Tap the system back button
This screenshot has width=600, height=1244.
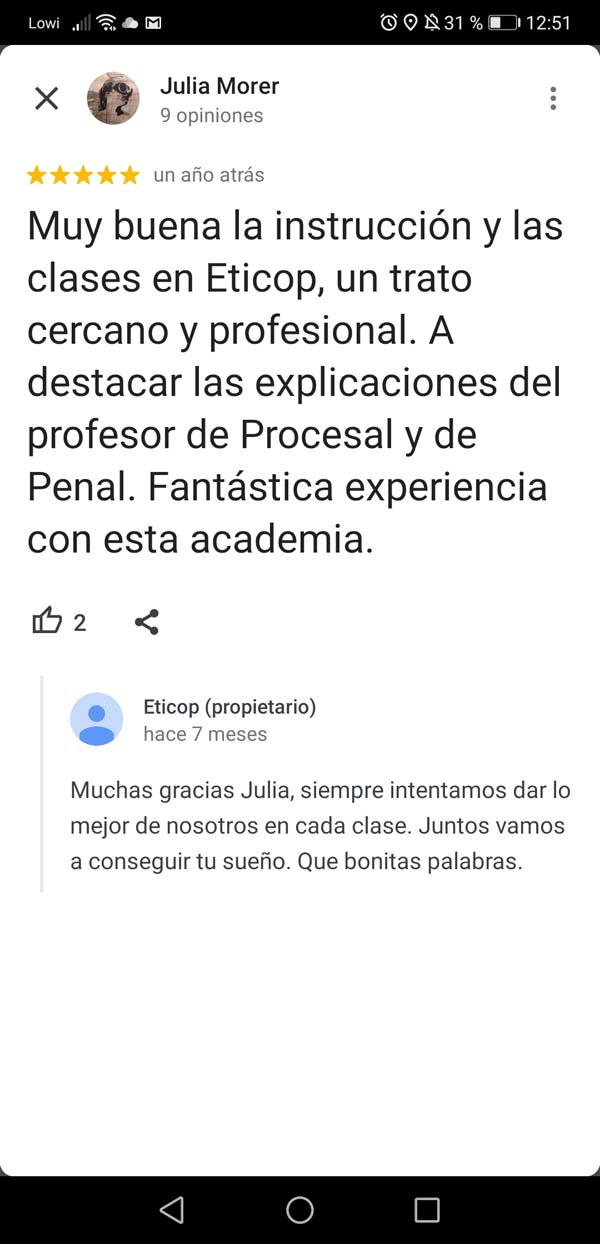tap(172, 1210)
